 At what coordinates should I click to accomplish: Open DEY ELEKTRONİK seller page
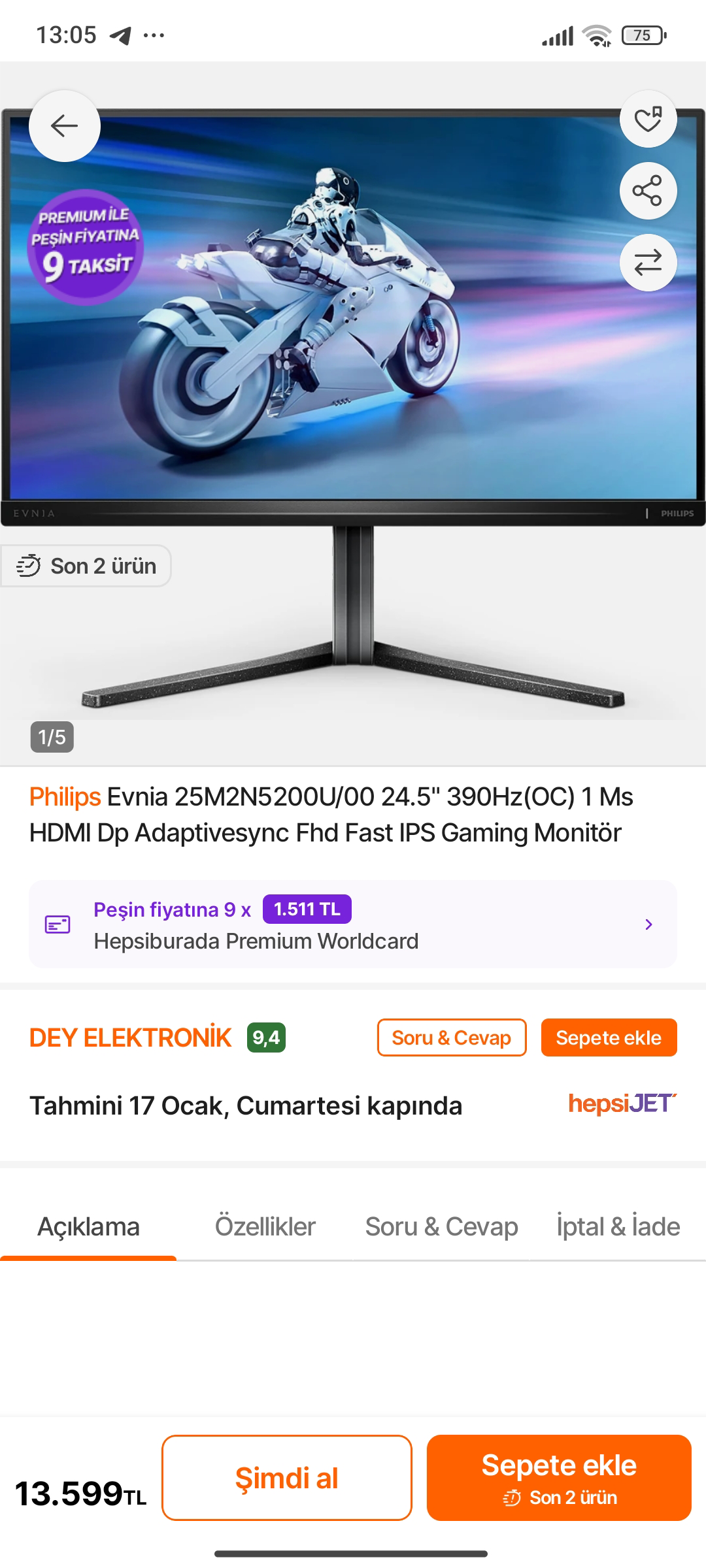point(130,1037)
